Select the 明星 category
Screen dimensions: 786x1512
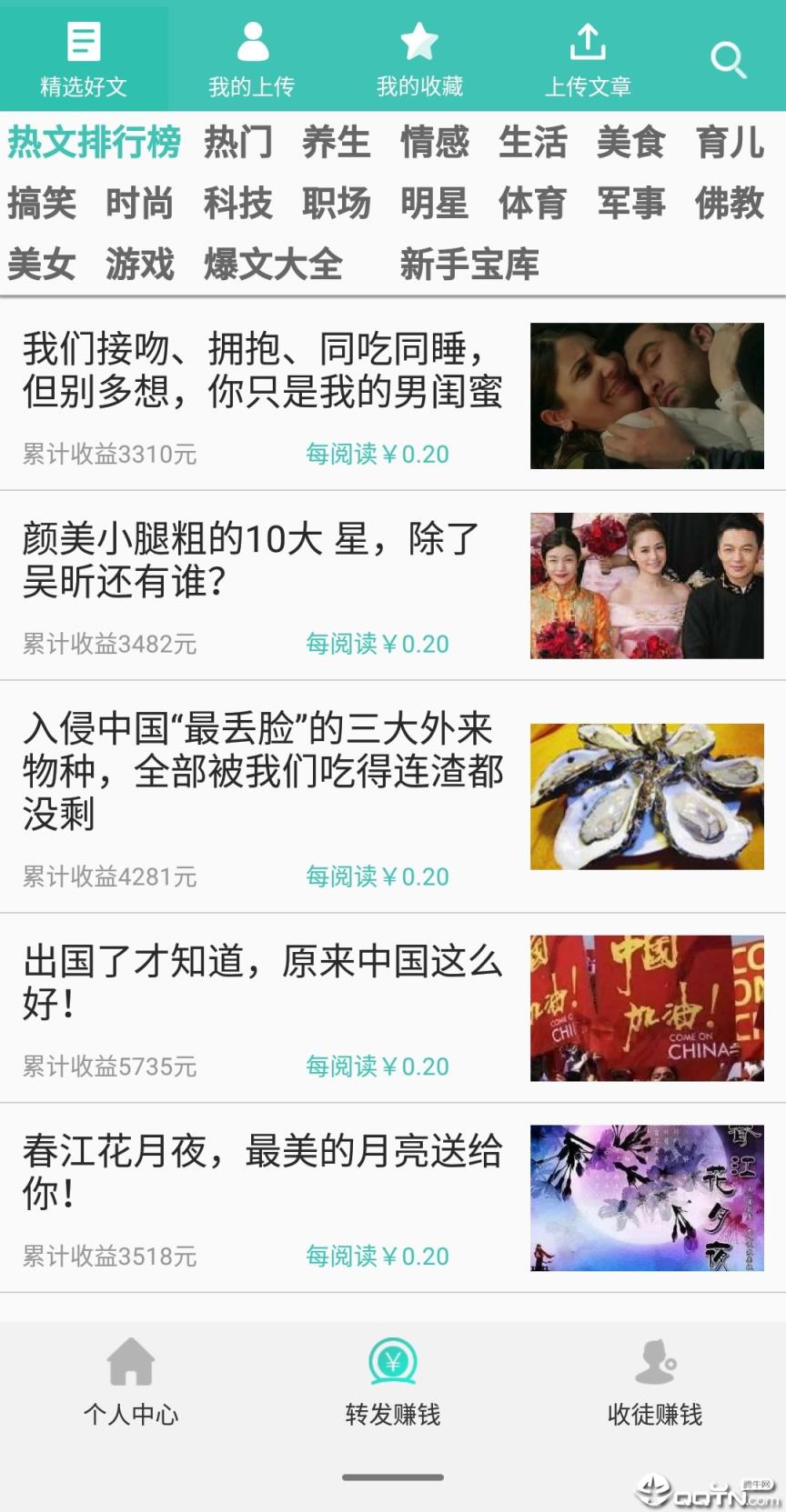pos(435,204)
